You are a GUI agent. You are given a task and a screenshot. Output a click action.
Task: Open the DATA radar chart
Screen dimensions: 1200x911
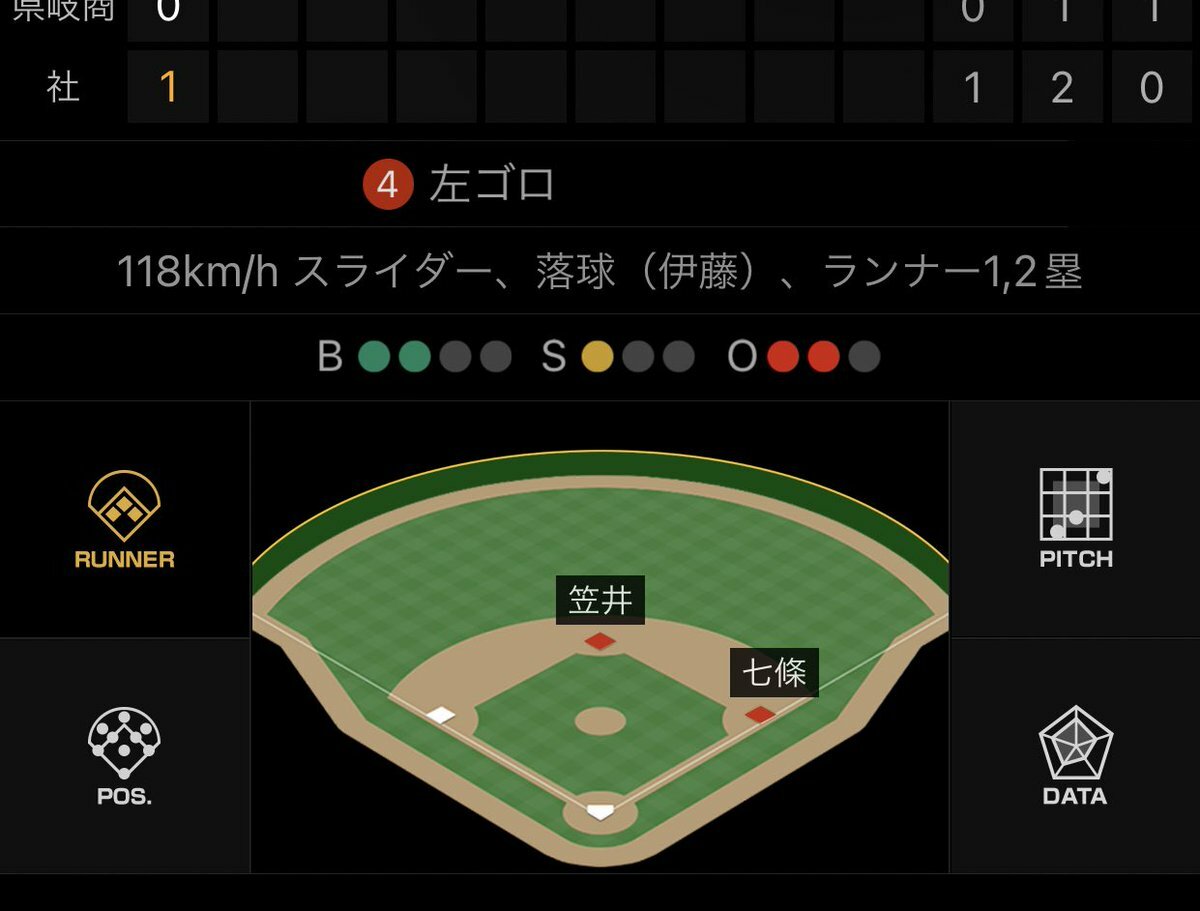1075,755
